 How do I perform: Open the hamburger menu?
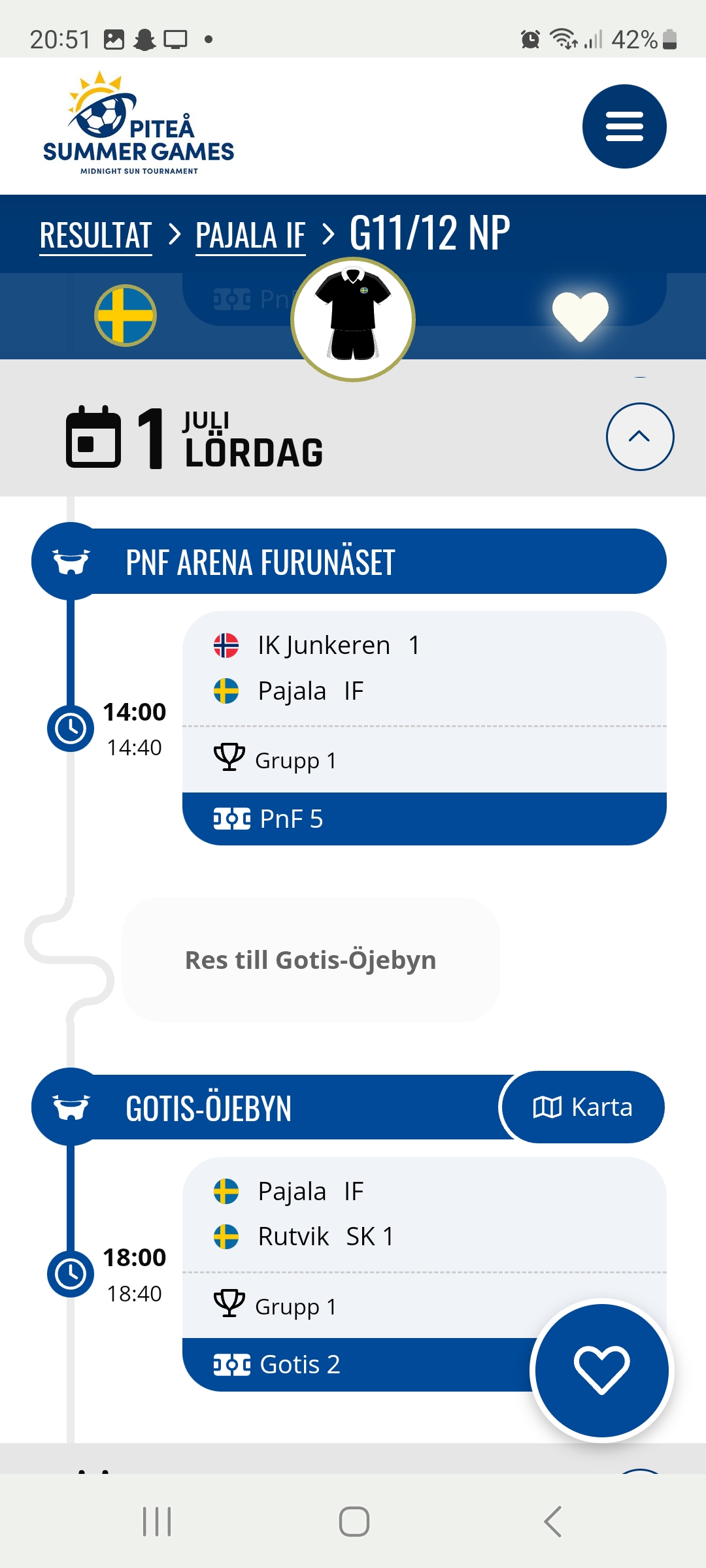point(624,127)
